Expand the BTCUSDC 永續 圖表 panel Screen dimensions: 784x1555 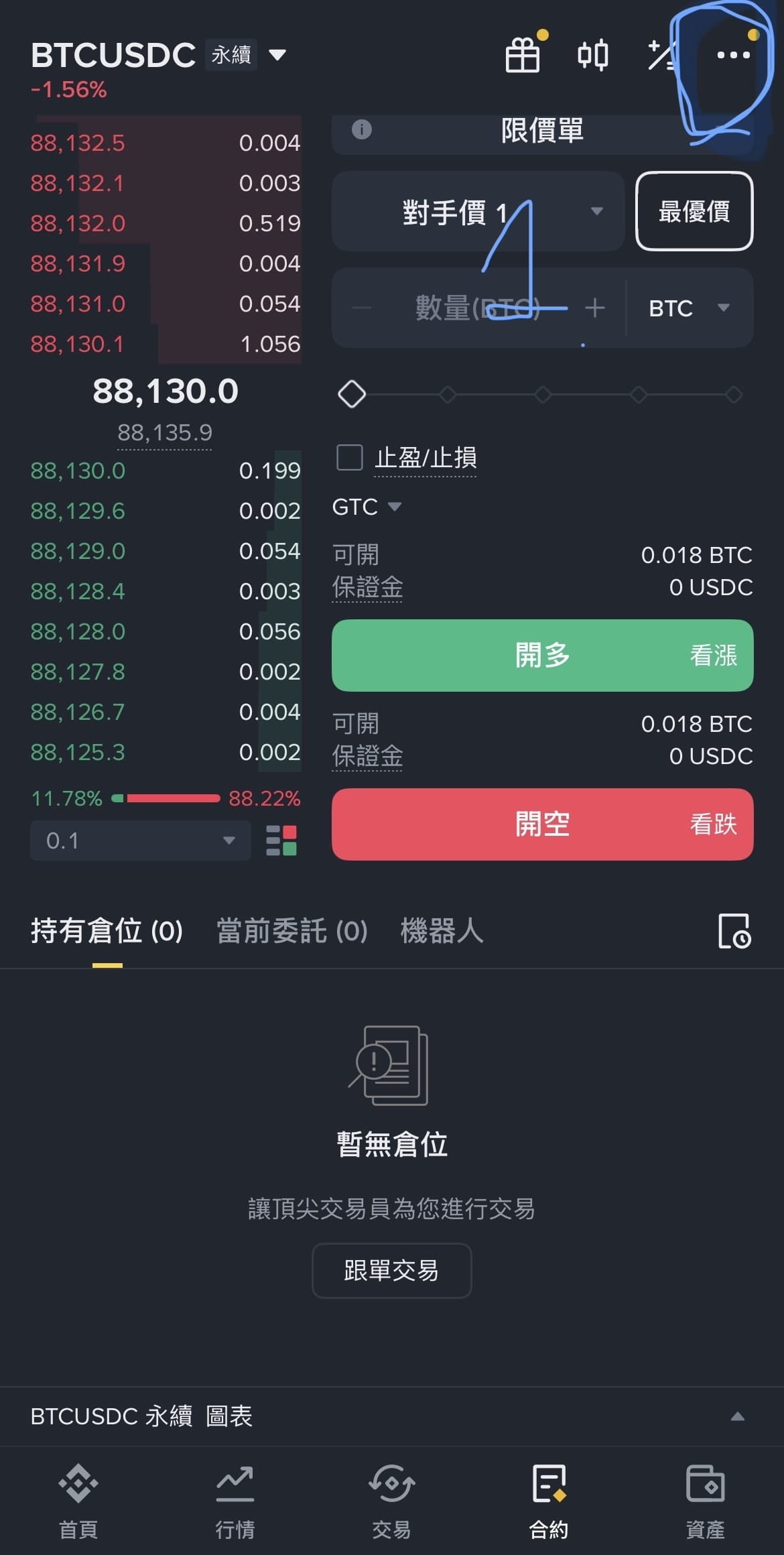coord(737,1416)
